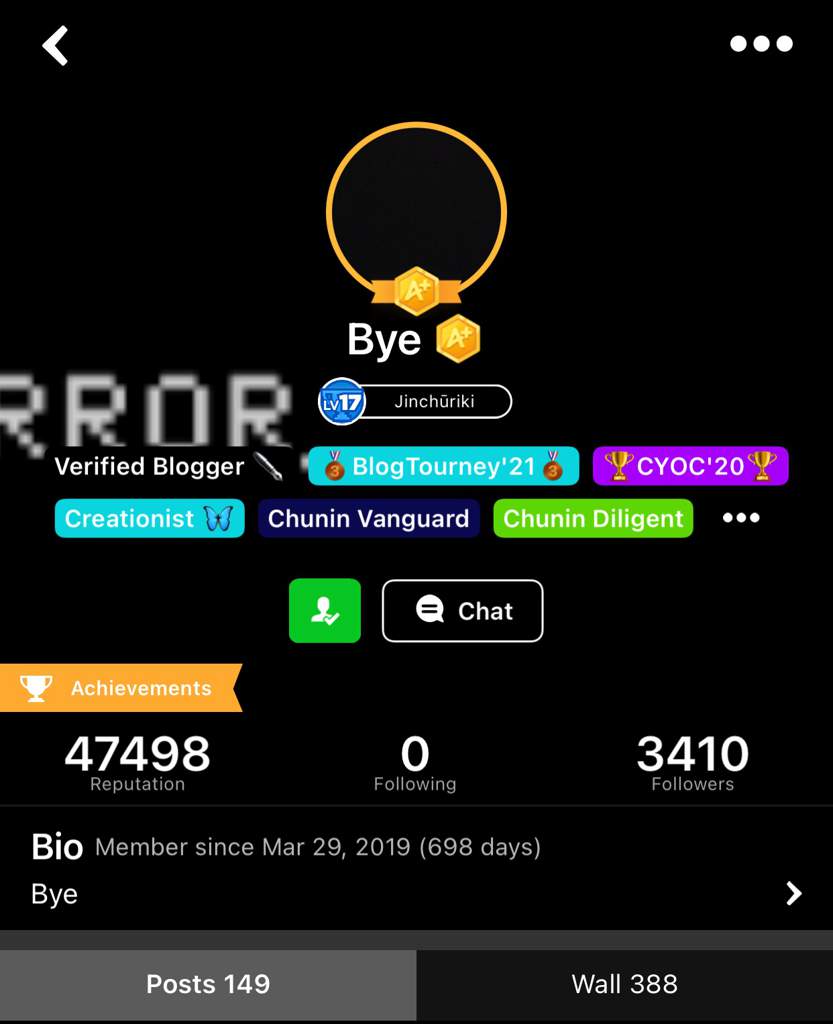View the Following list
Screen dimensions: 833x1024
tap(415, 765)
